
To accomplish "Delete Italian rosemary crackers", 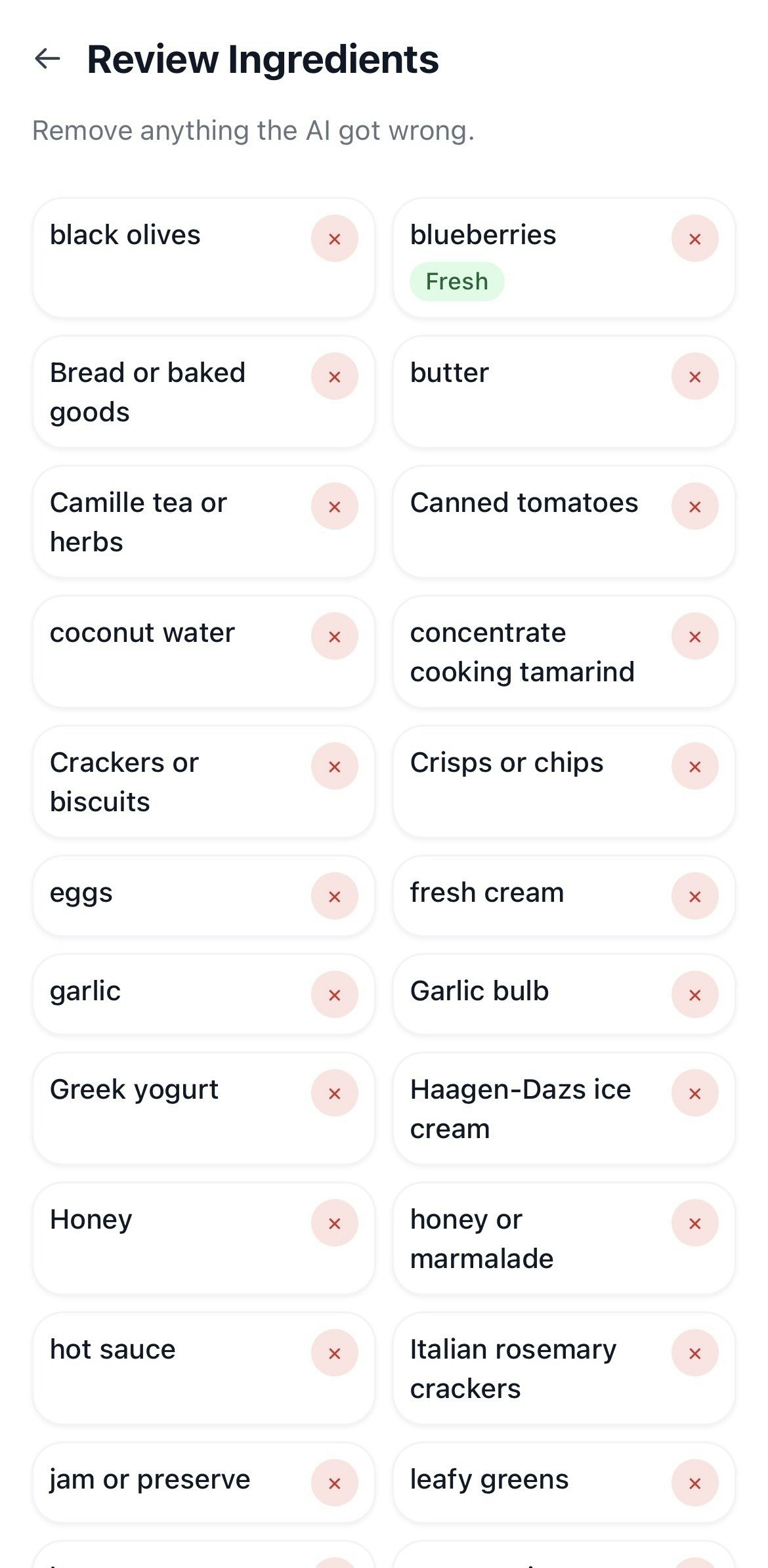I will tap(694, 1353).
